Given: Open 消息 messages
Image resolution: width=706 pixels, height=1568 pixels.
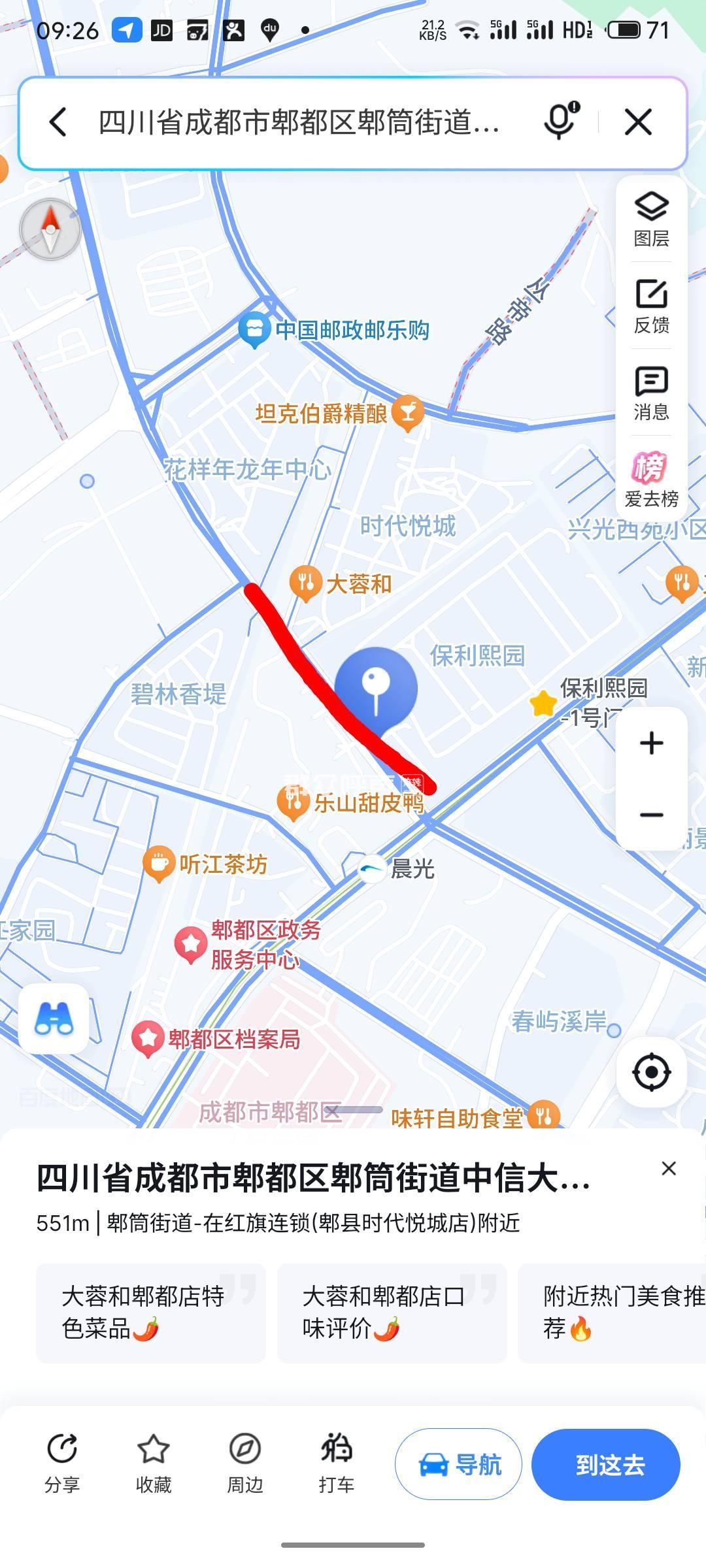Looking at the screenshot, I should [x=651, y=393].
